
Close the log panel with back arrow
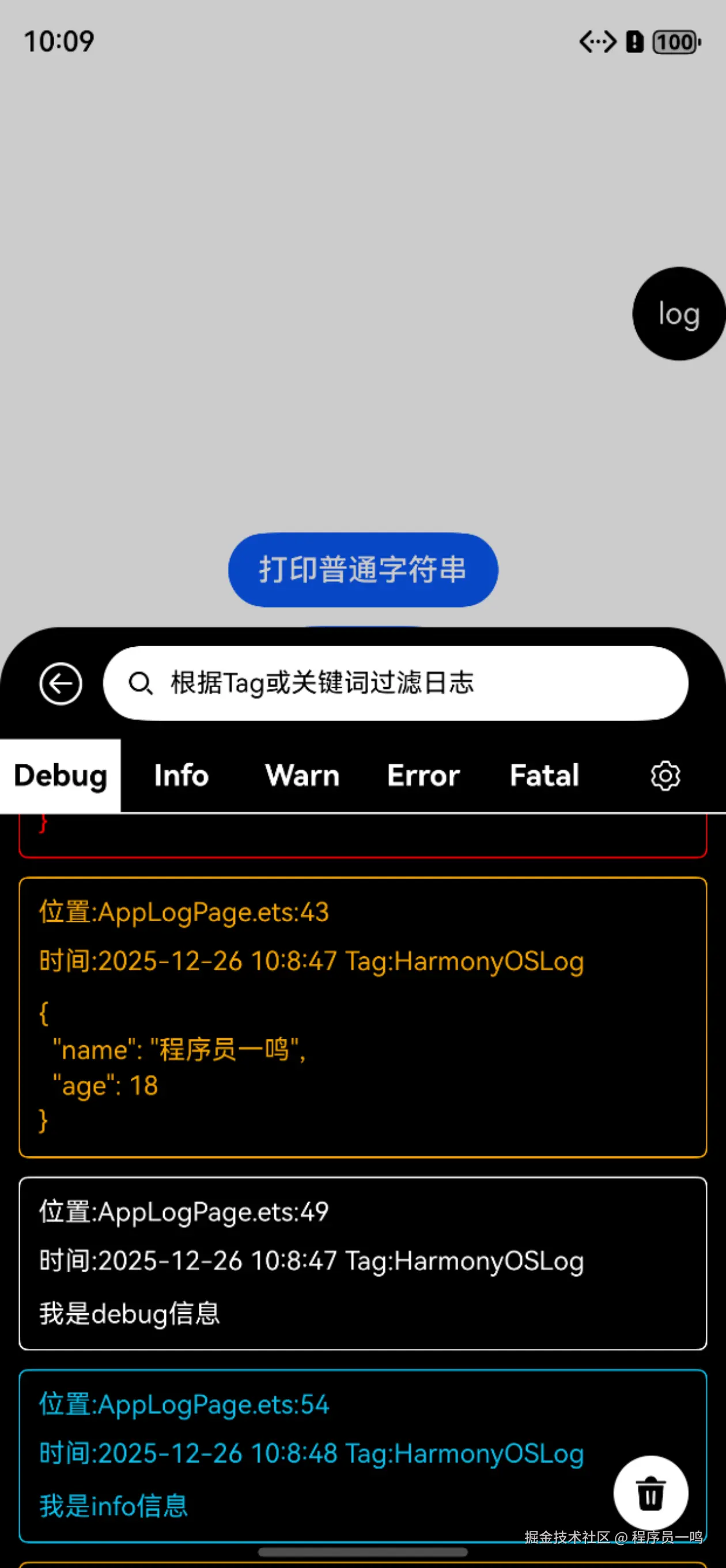click(61, 684)
